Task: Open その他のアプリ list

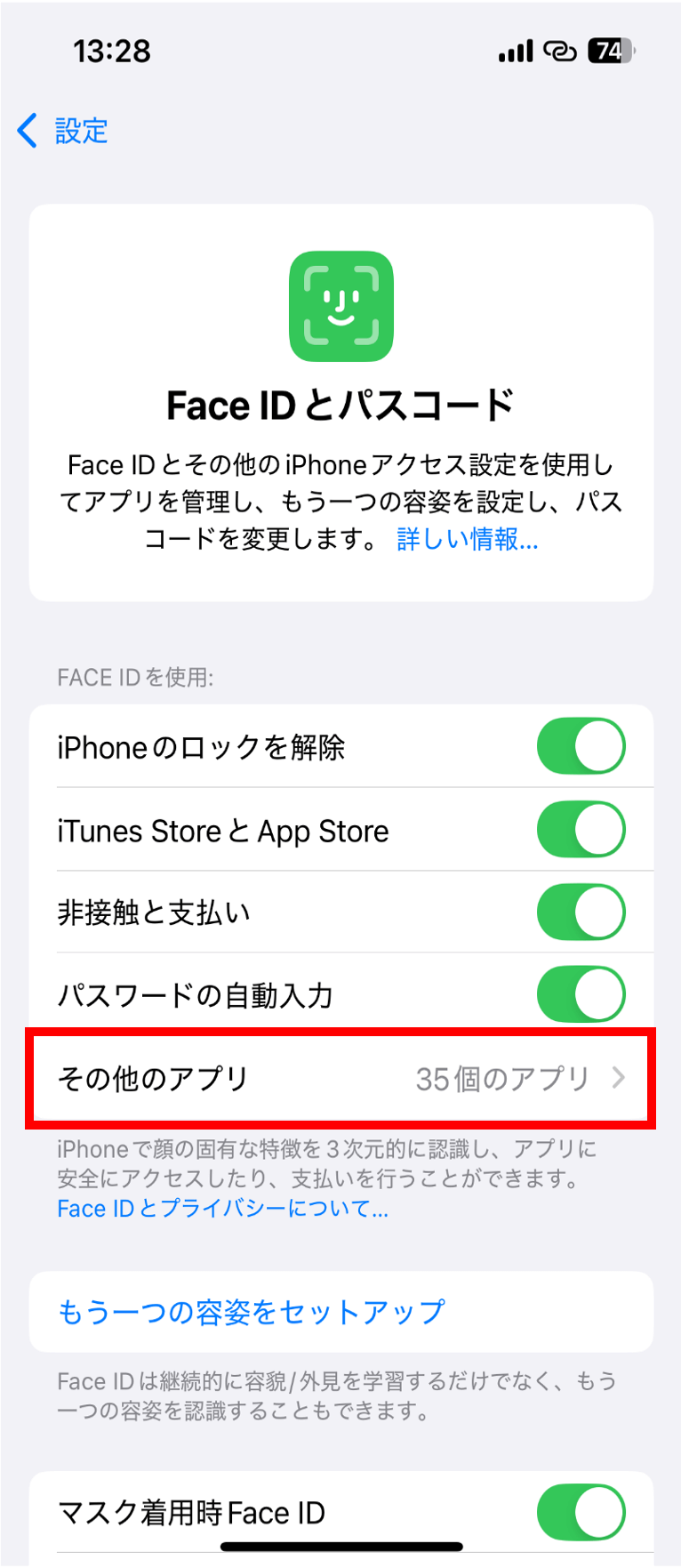Action: 341,1078
